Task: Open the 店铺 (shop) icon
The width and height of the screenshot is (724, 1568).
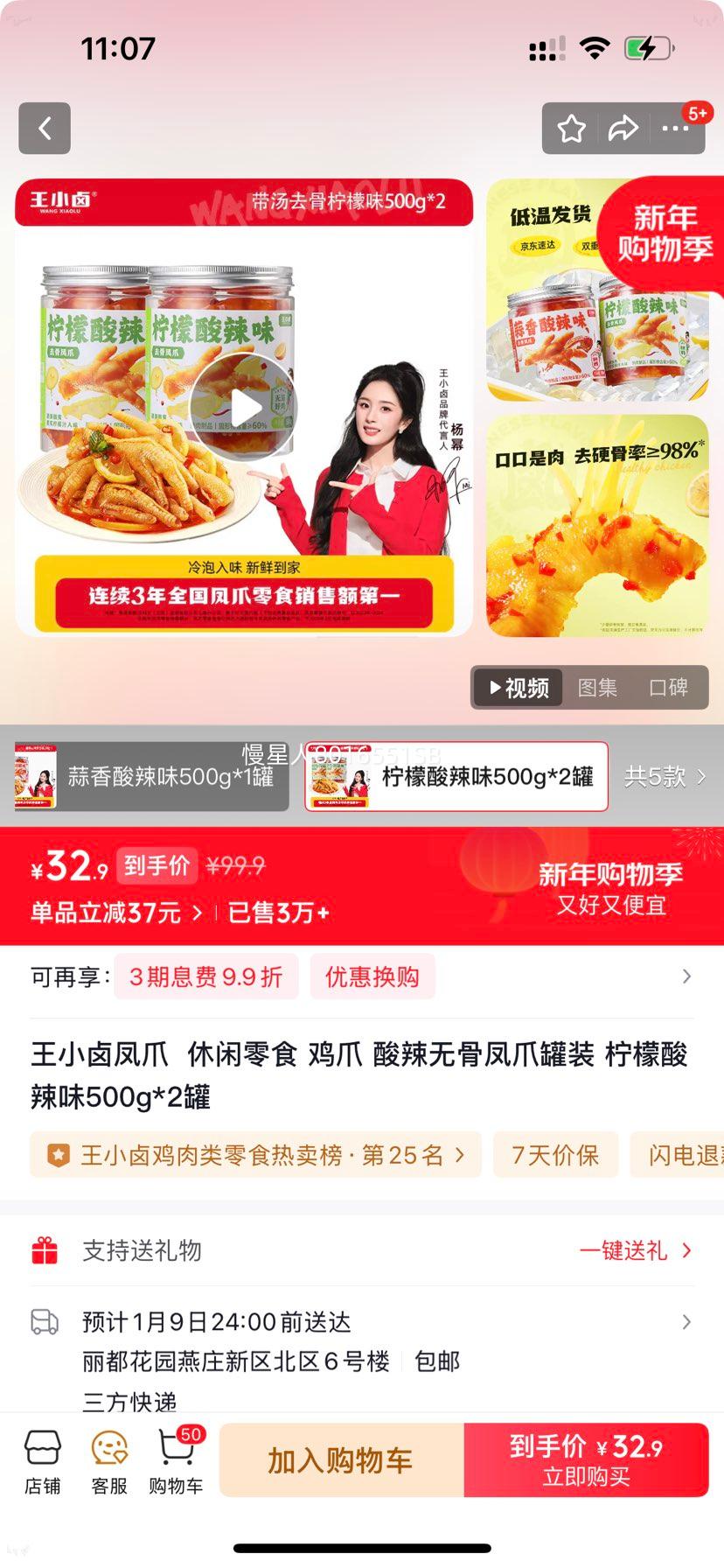Action: tap(43, 1458)
